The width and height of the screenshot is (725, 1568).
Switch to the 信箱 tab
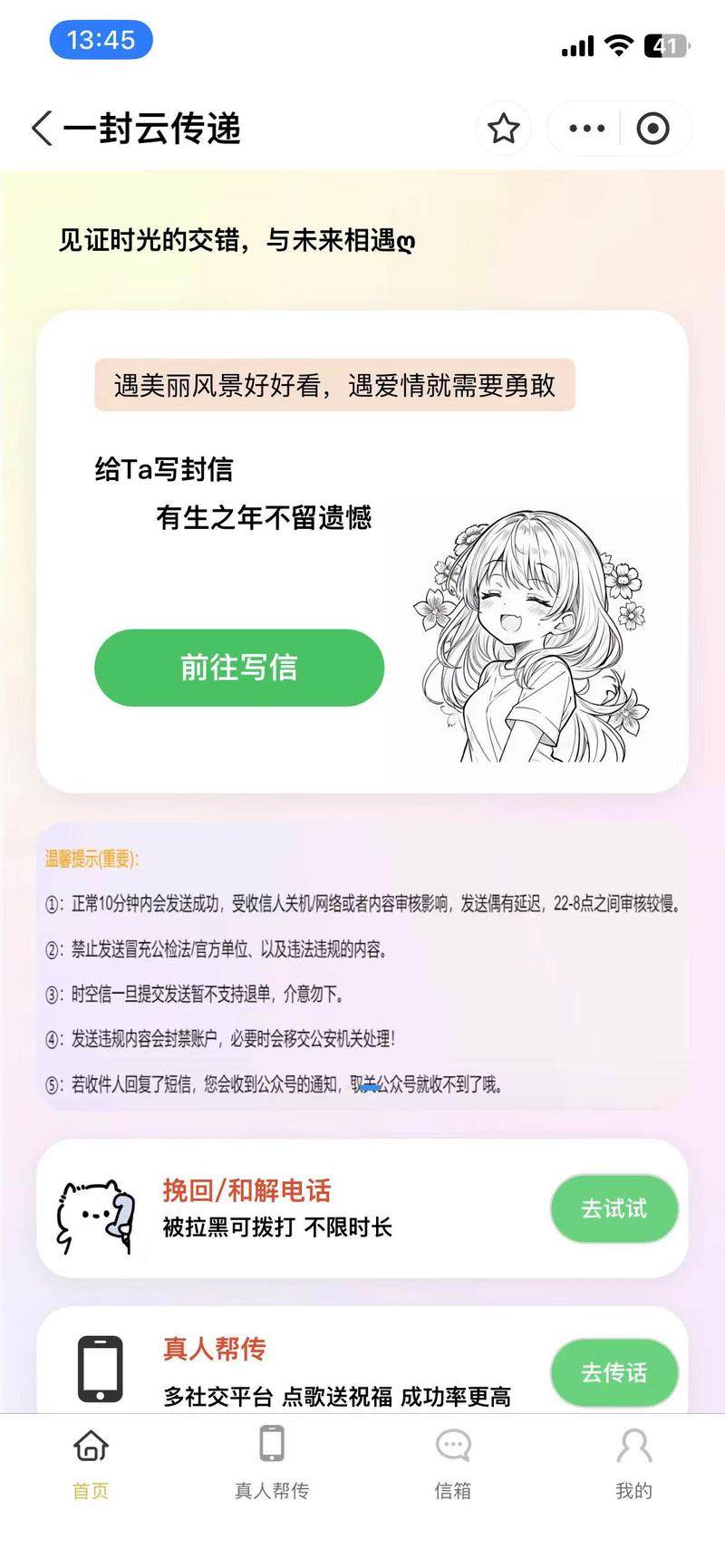click(x=453, y=1464)
